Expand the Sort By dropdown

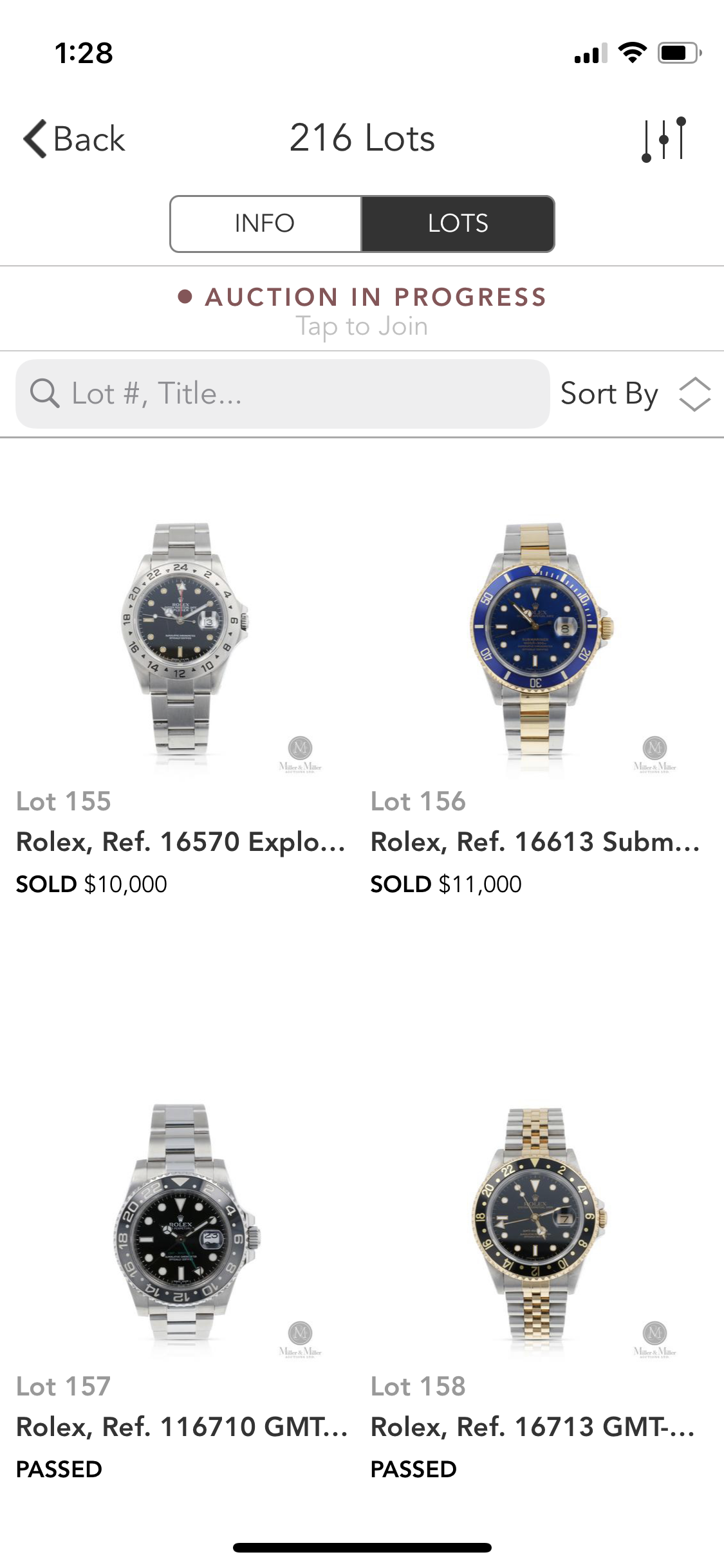635,393
